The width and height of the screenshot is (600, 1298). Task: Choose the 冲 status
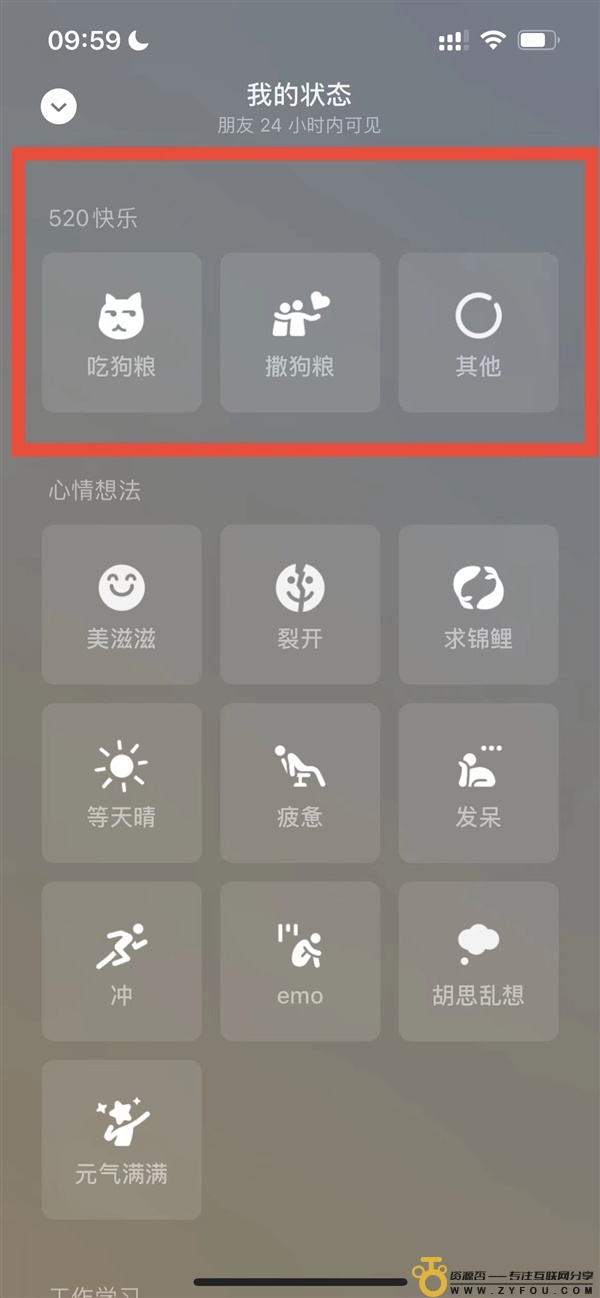[x=121, y=961]
